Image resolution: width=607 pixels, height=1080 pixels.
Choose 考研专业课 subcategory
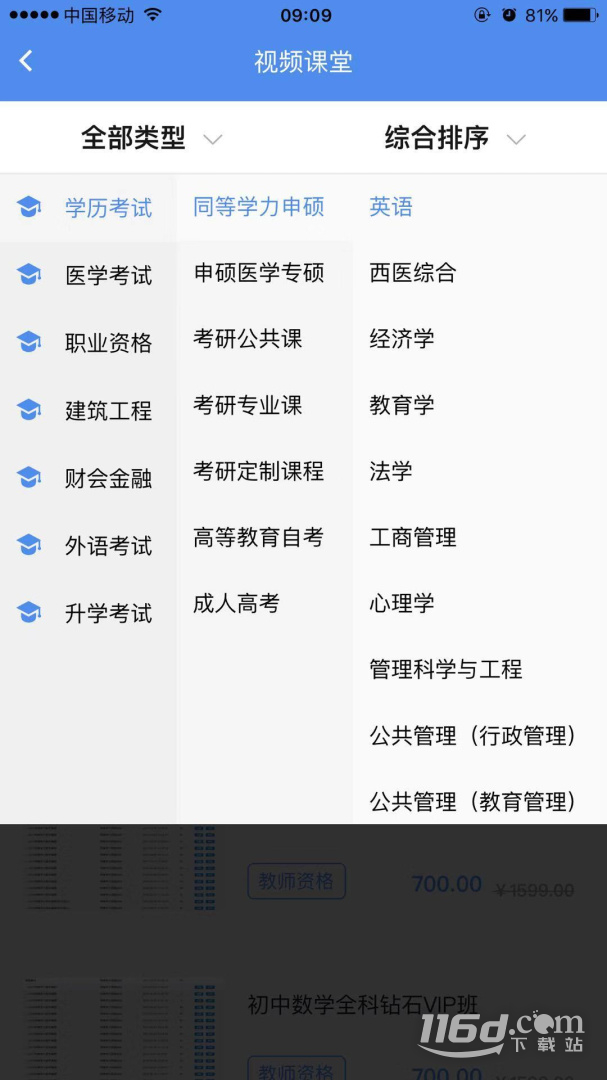point(248,405)
